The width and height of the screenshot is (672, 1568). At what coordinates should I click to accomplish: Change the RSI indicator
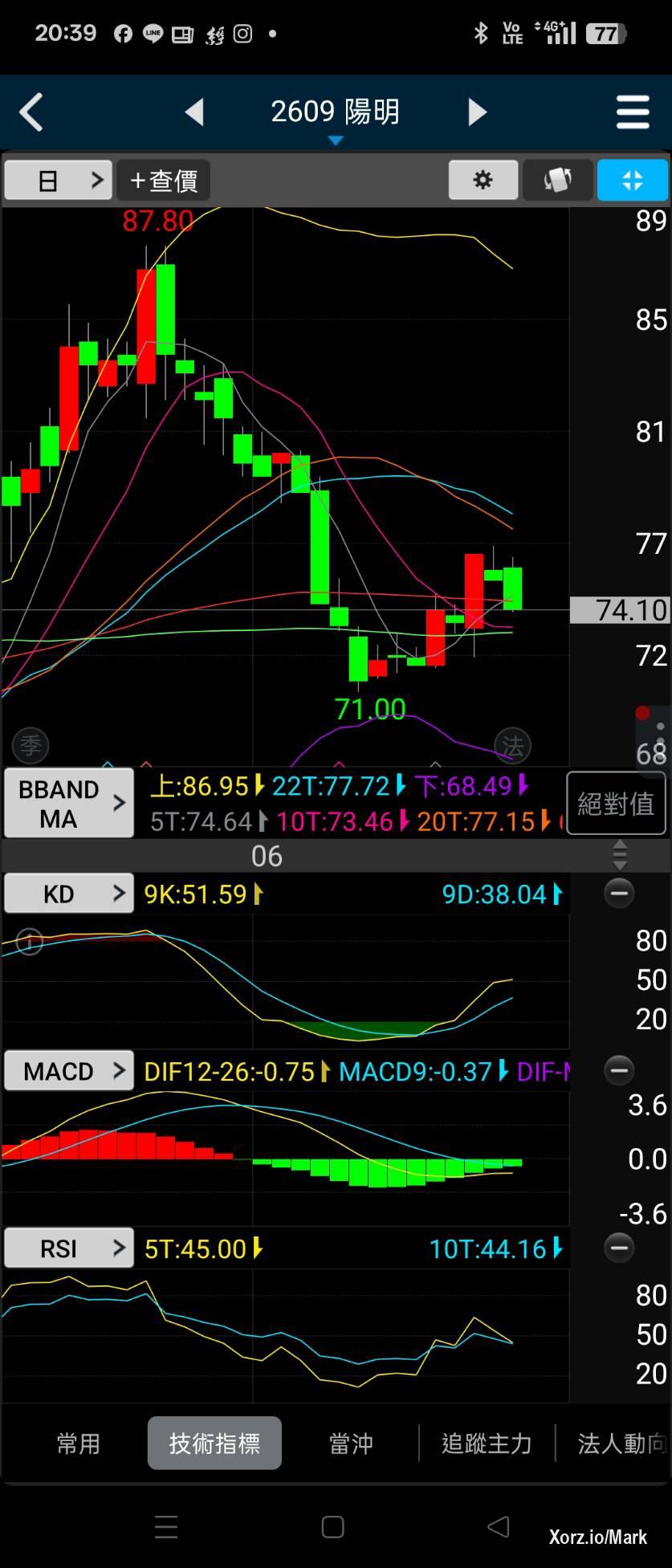[x=68, y=1248]
